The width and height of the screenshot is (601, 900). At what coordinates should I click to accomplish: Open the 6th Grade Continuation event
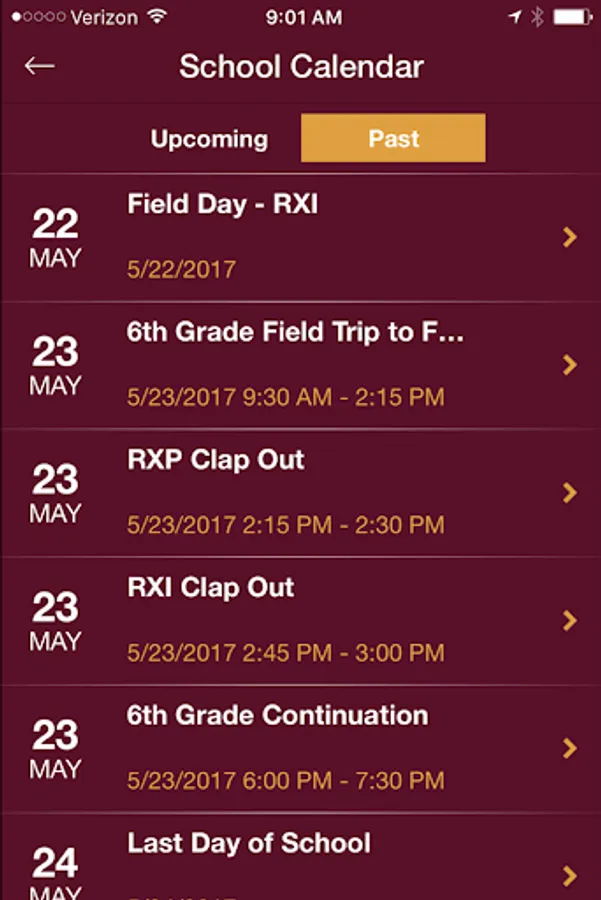[300, 748]
